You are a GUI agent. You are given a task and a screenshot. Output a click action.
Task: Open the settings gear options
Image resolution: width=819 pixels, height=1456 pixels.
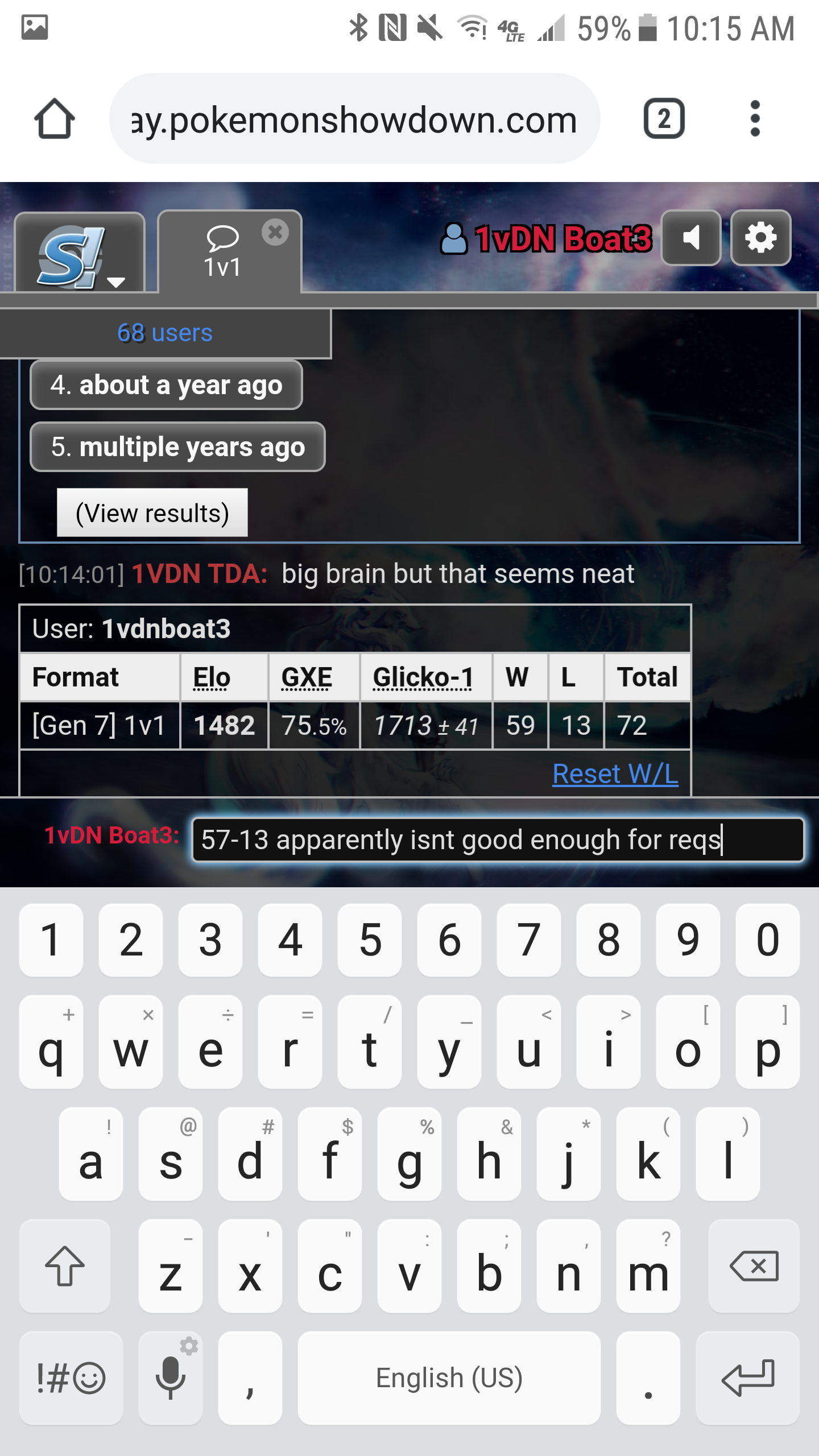click(761, 238)
